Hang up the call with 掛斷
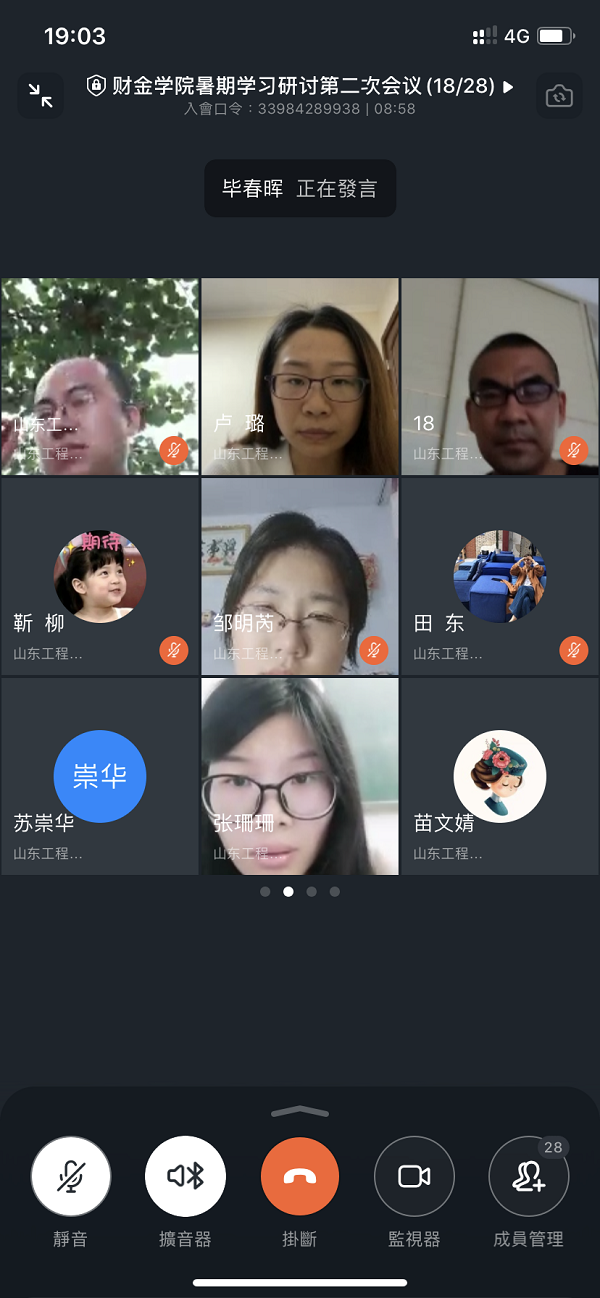This screenshot has width=600, height=1298. [300, 1177]
